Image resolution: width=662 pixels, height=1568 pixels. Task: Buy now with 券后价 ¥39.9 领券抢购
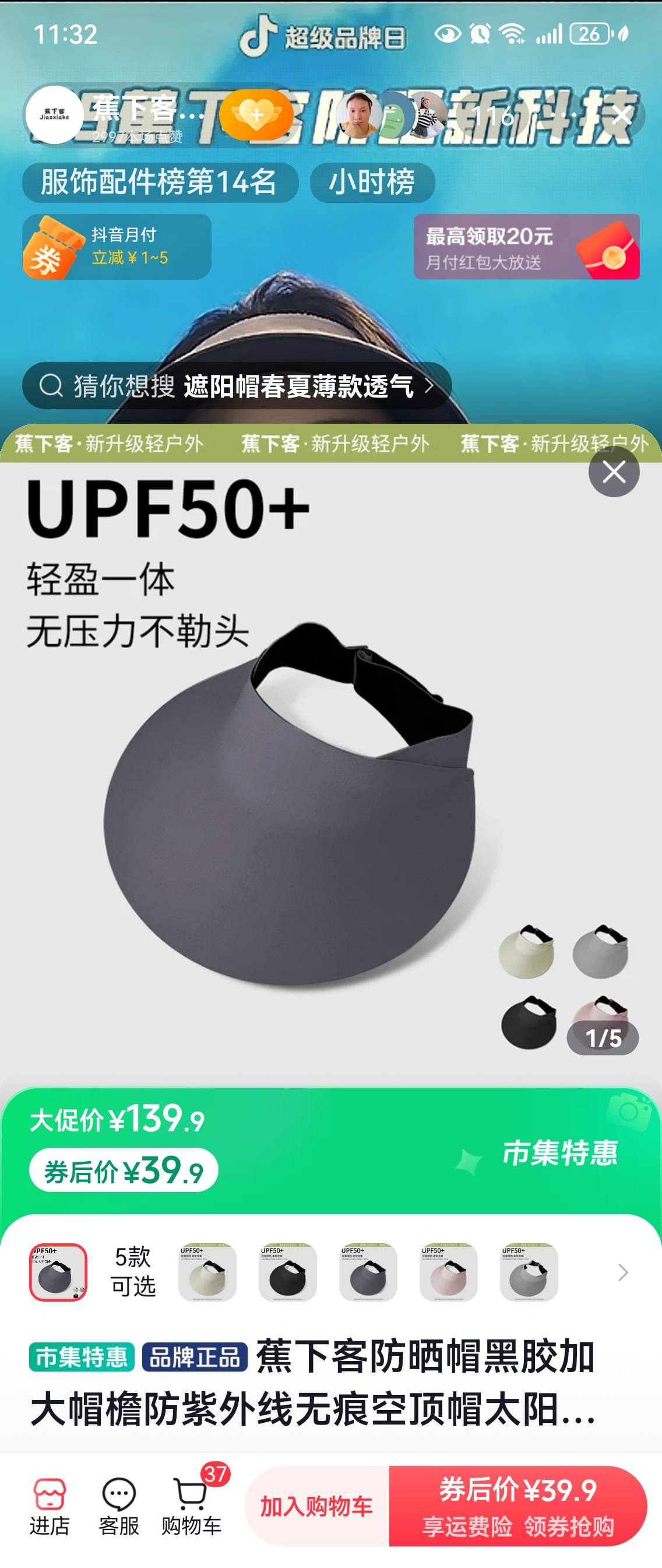click(x=518, y=1507)
